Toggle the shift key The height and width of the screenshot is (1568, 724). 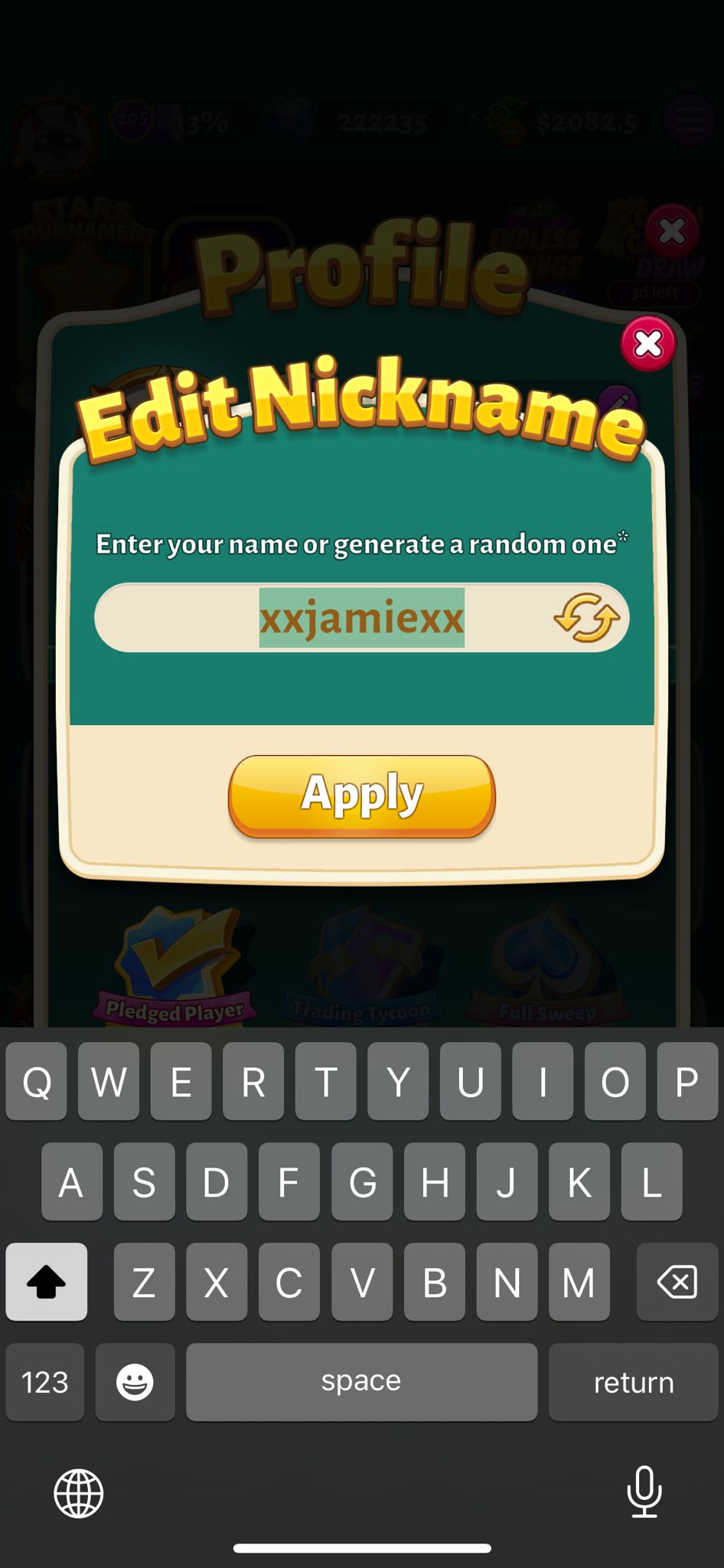point(47,1282)
